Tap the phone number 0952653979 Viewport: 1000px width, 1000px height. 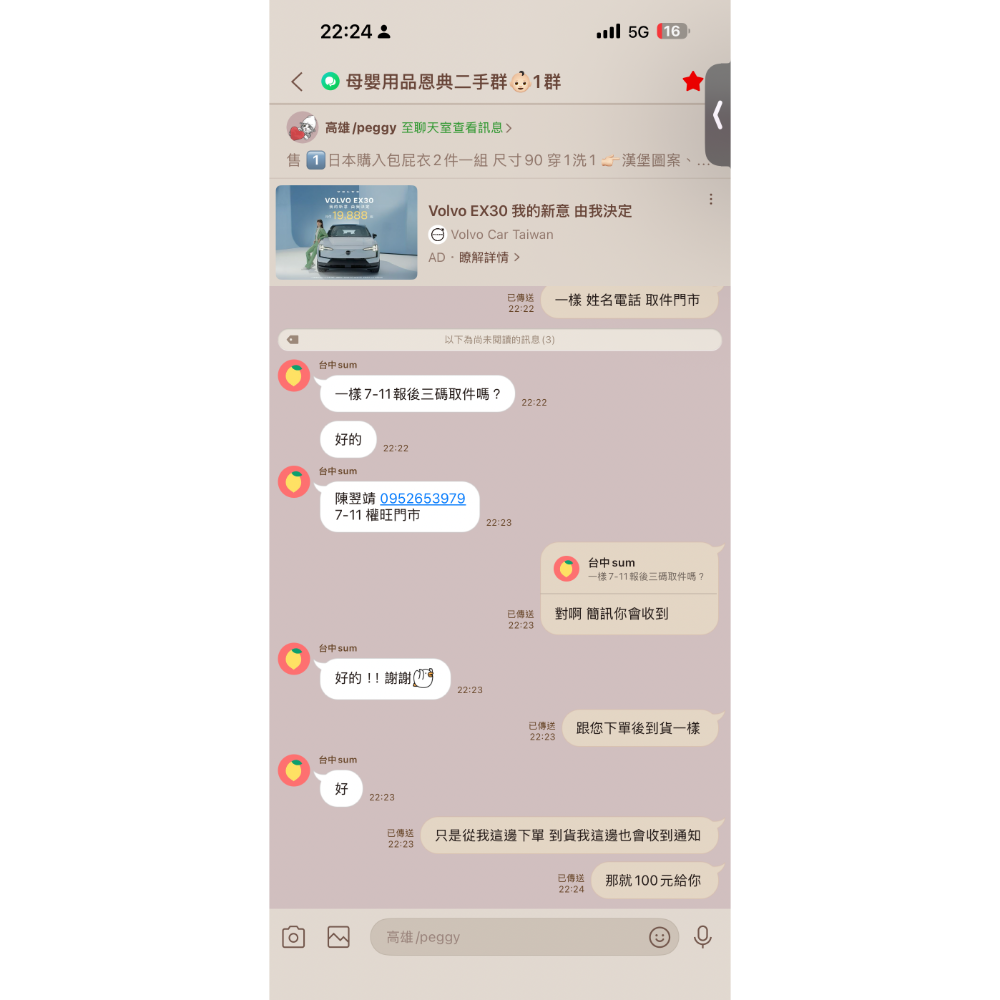(422, 498)
